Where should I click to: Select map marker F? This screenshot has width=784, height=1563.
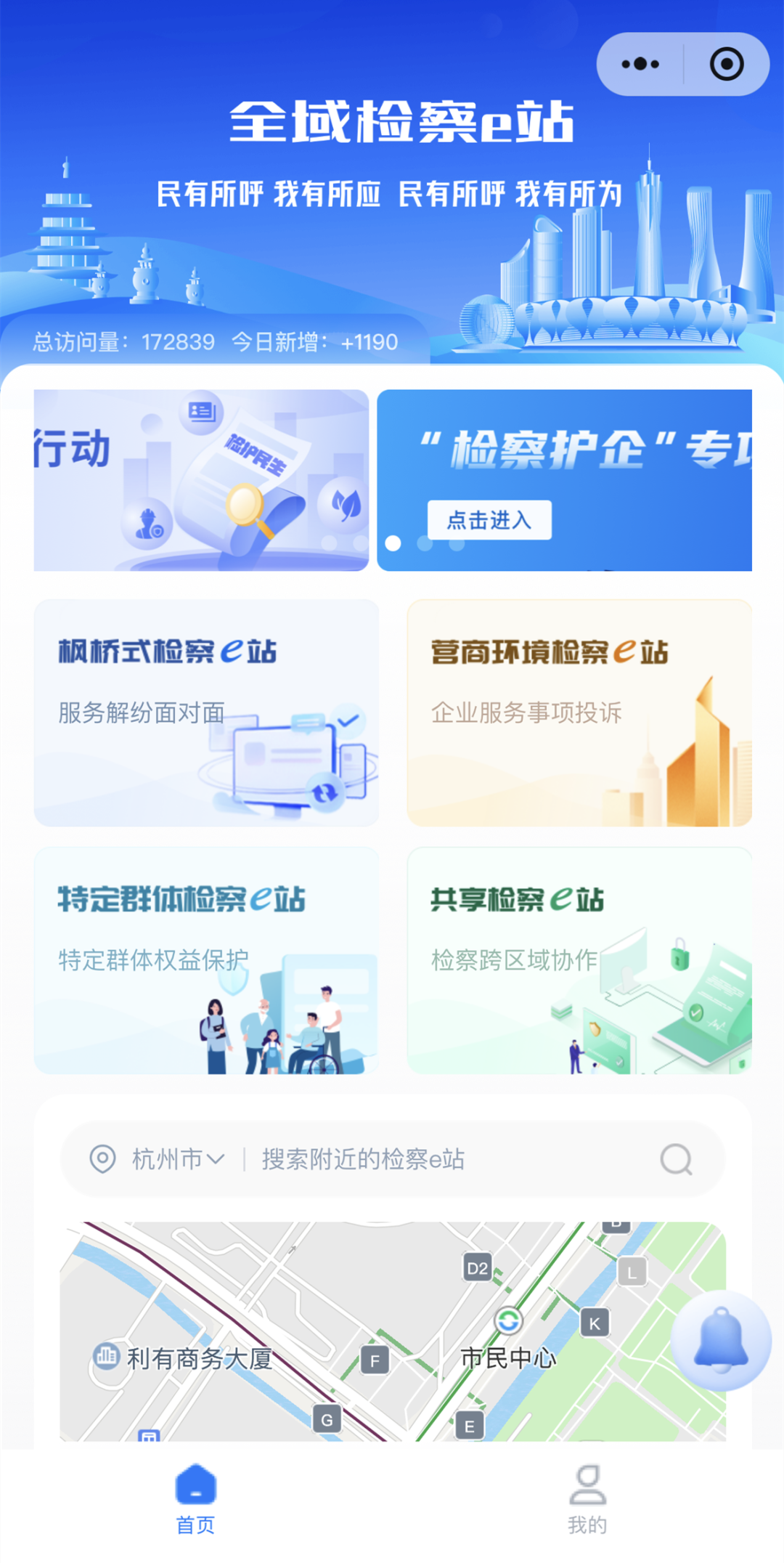coord(375,1360)
